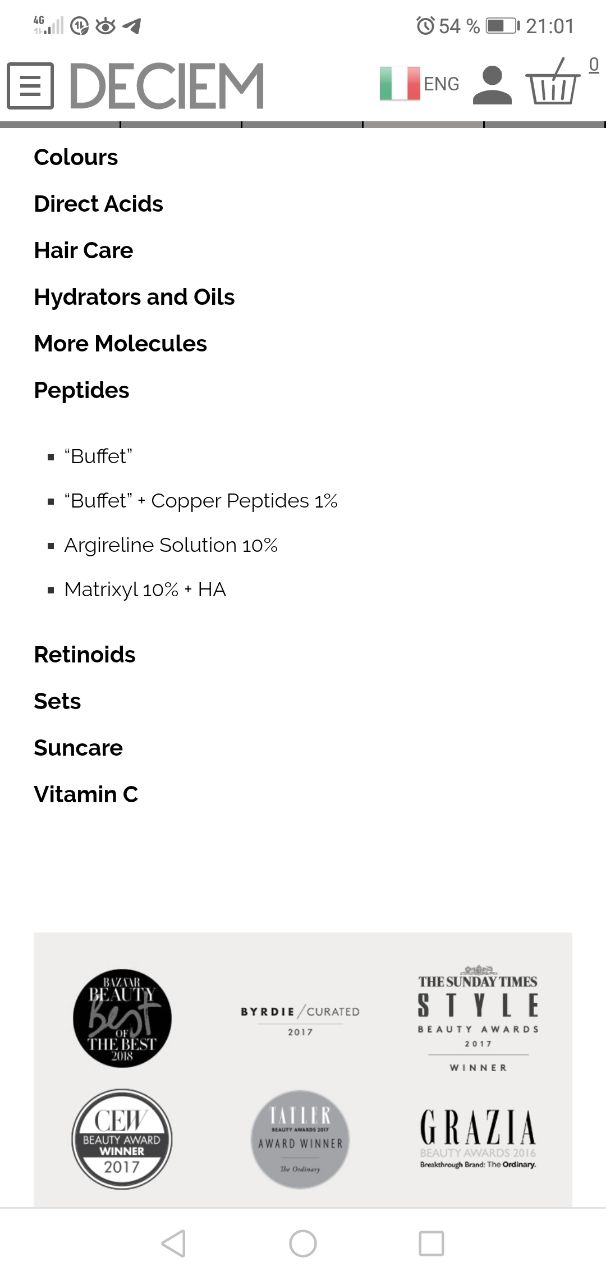Image resolution: width=606 pixels, height=1280 pixels.
Task: Open the “Buffet” product
Action: pos(98,456)
